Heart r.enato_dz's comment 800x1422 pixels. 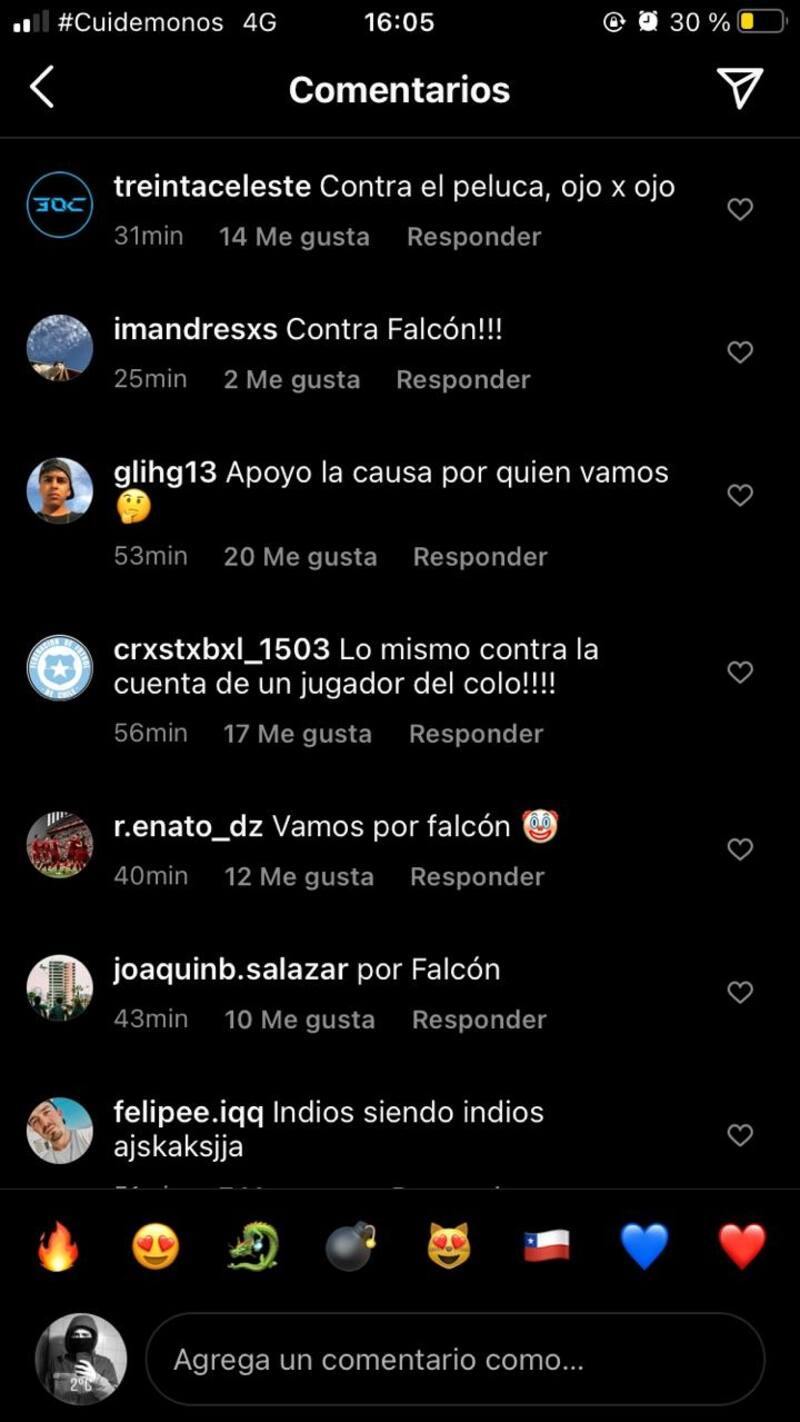(x=739, y=849)
